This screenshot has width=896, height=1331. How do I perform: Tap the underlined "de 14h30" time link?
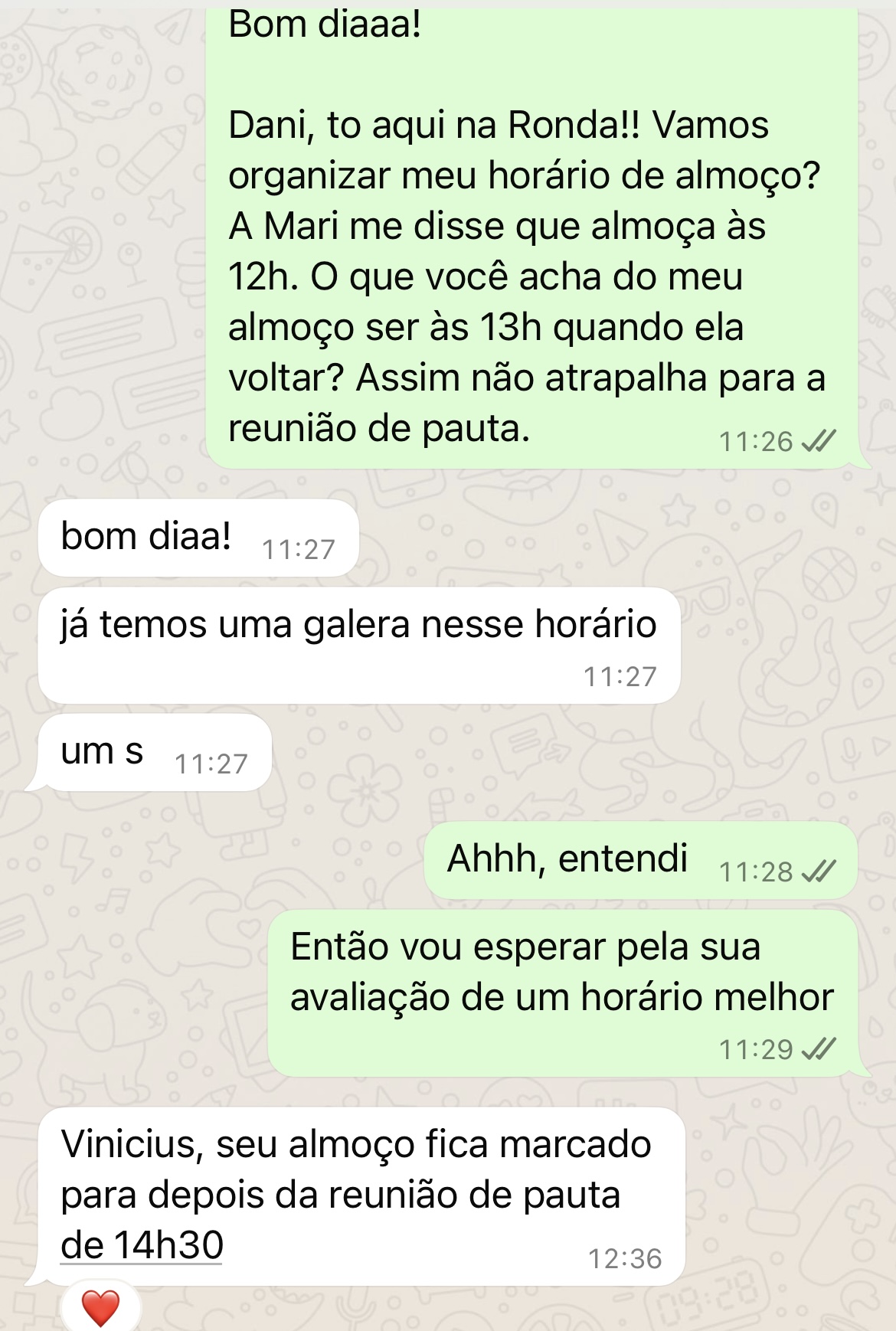click(142, 1245)
